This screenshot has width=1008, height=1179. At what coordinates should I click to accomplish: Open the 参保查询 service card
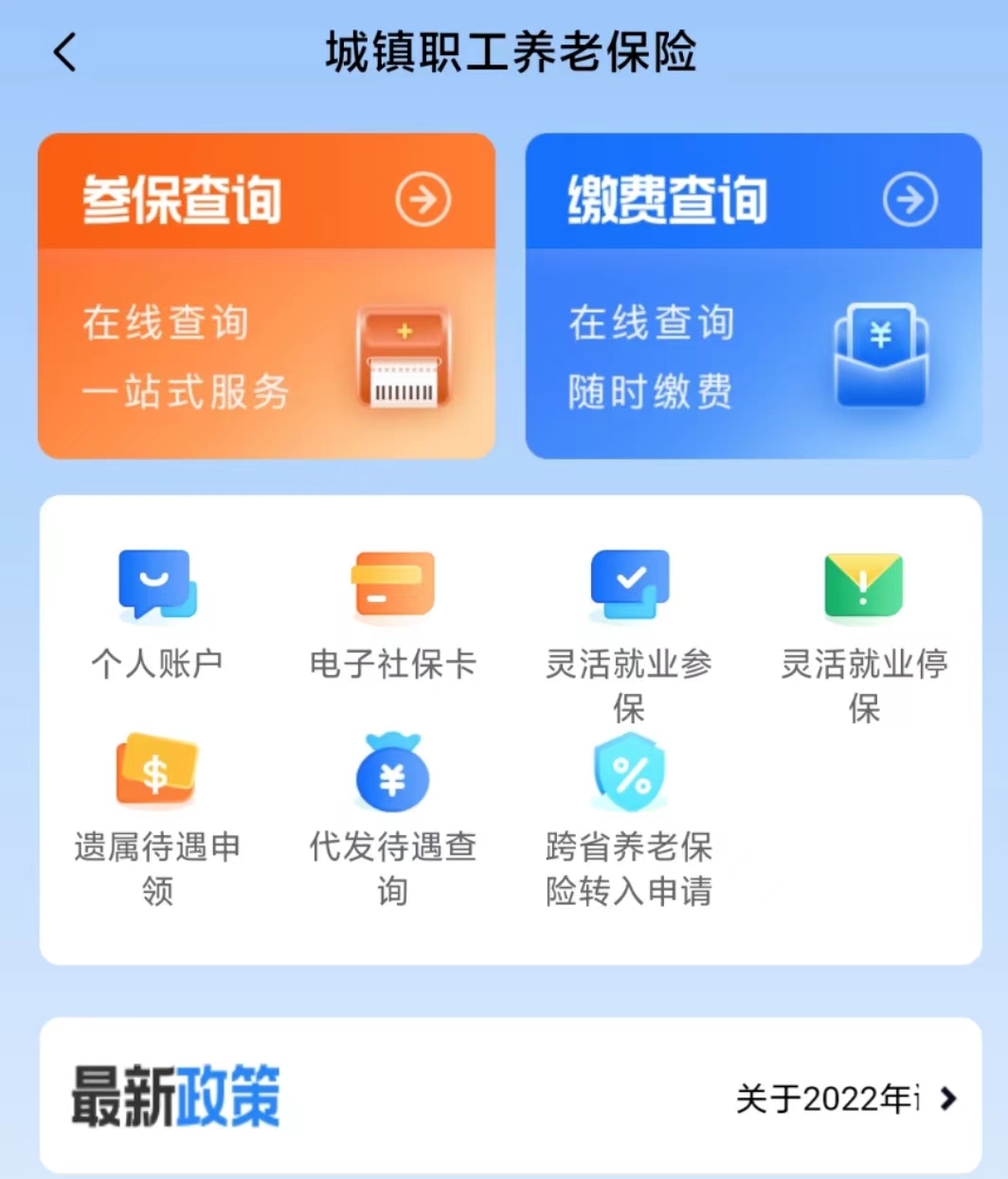pos(265,294)
